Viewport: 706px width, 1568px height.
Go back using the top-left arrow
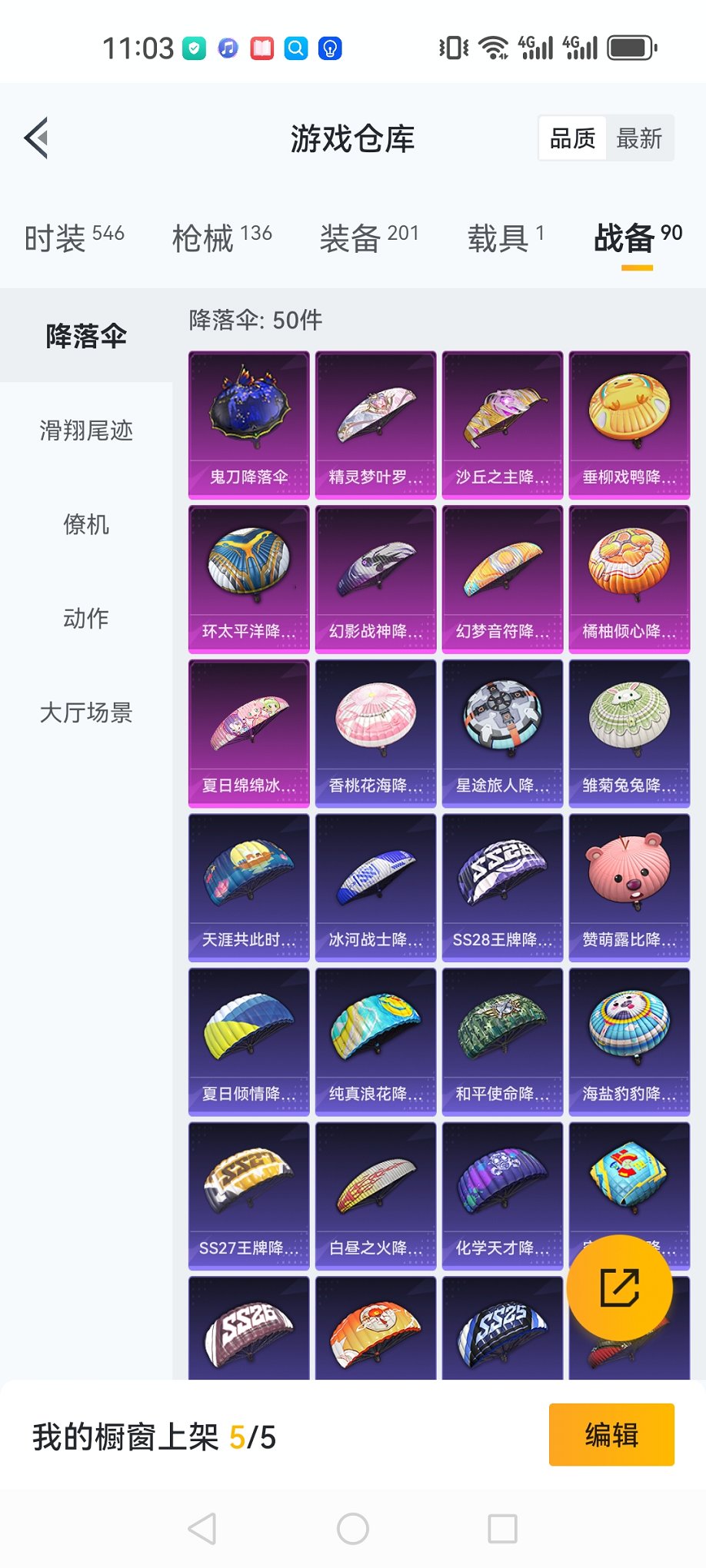tap(37, 138)
